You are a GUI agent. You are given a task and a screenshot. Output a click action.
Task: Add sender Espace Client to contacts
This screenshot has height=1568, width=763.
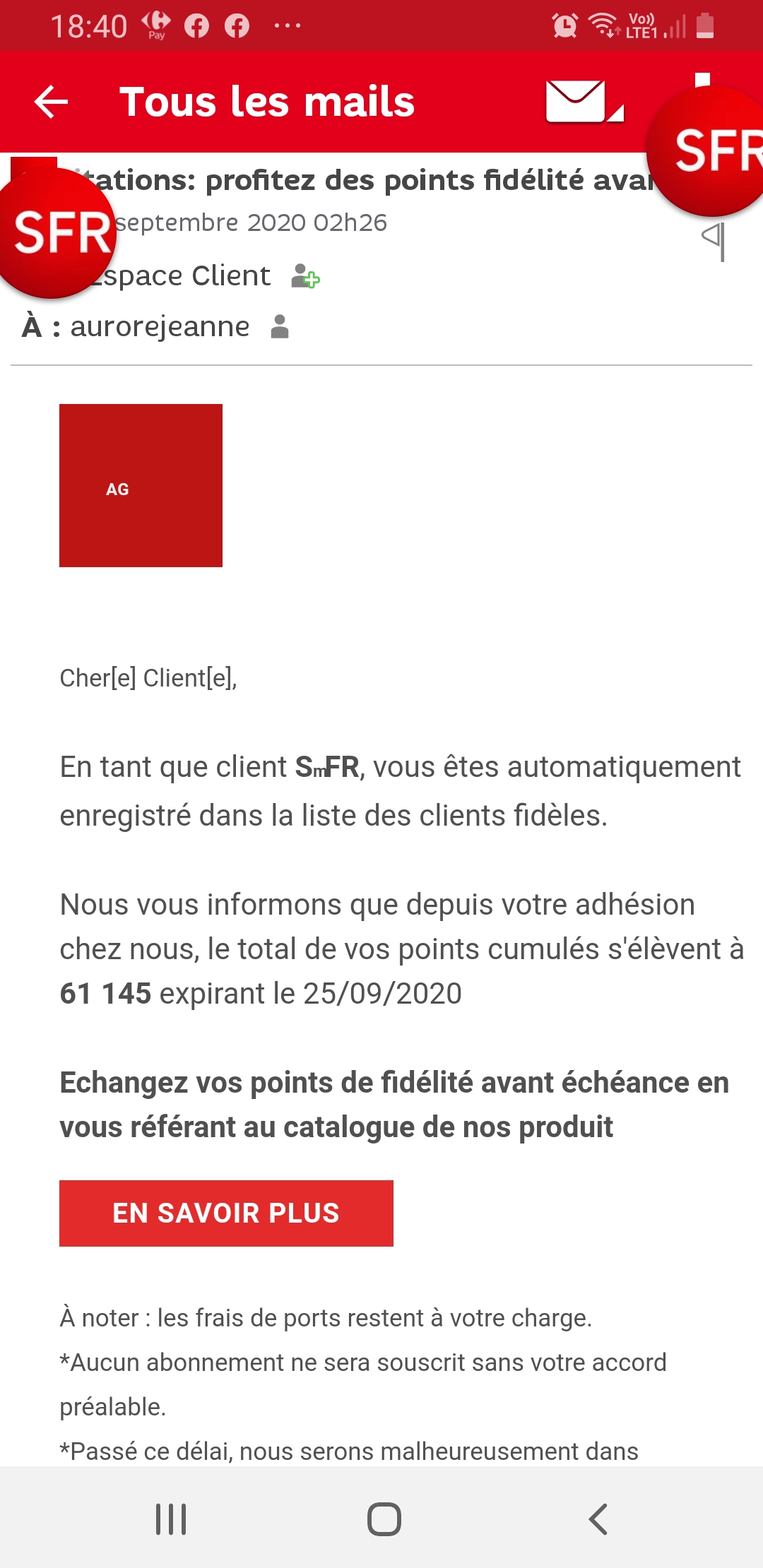tap(305, 276)
